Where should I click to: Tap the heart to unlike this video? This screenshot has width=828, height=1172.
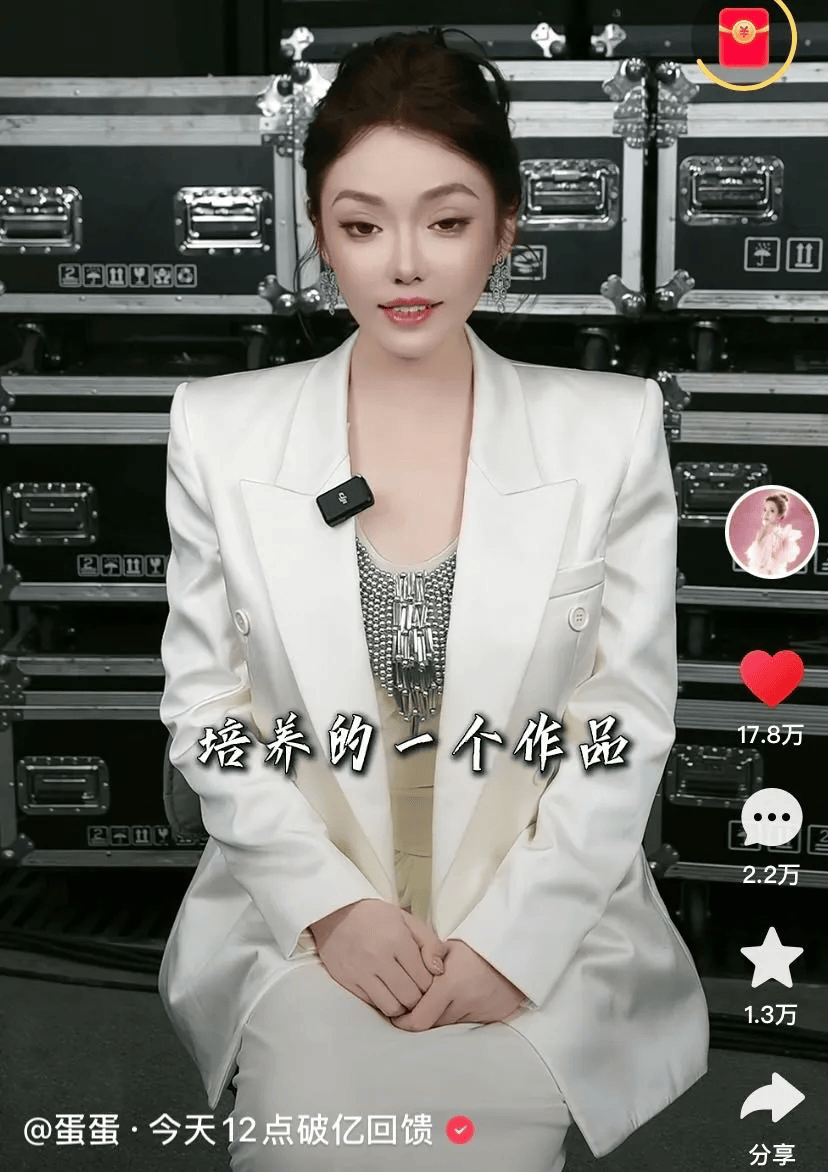pyautogui.click(x=771, y=677)
